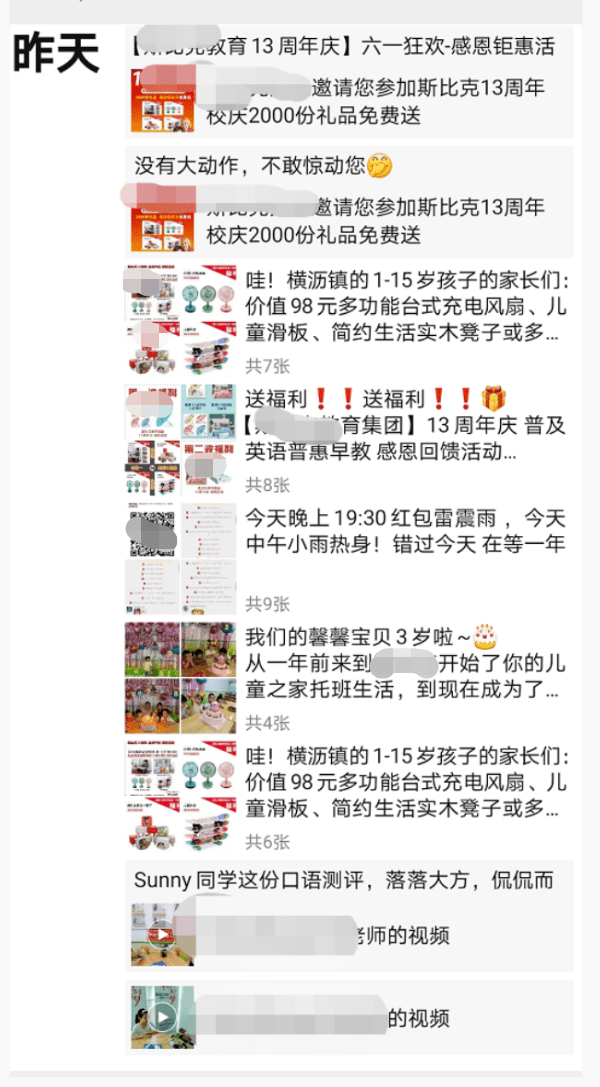
Task: Open the post 我们的馨馨宝贝3岁啦
Action: [x=400, y=664]
